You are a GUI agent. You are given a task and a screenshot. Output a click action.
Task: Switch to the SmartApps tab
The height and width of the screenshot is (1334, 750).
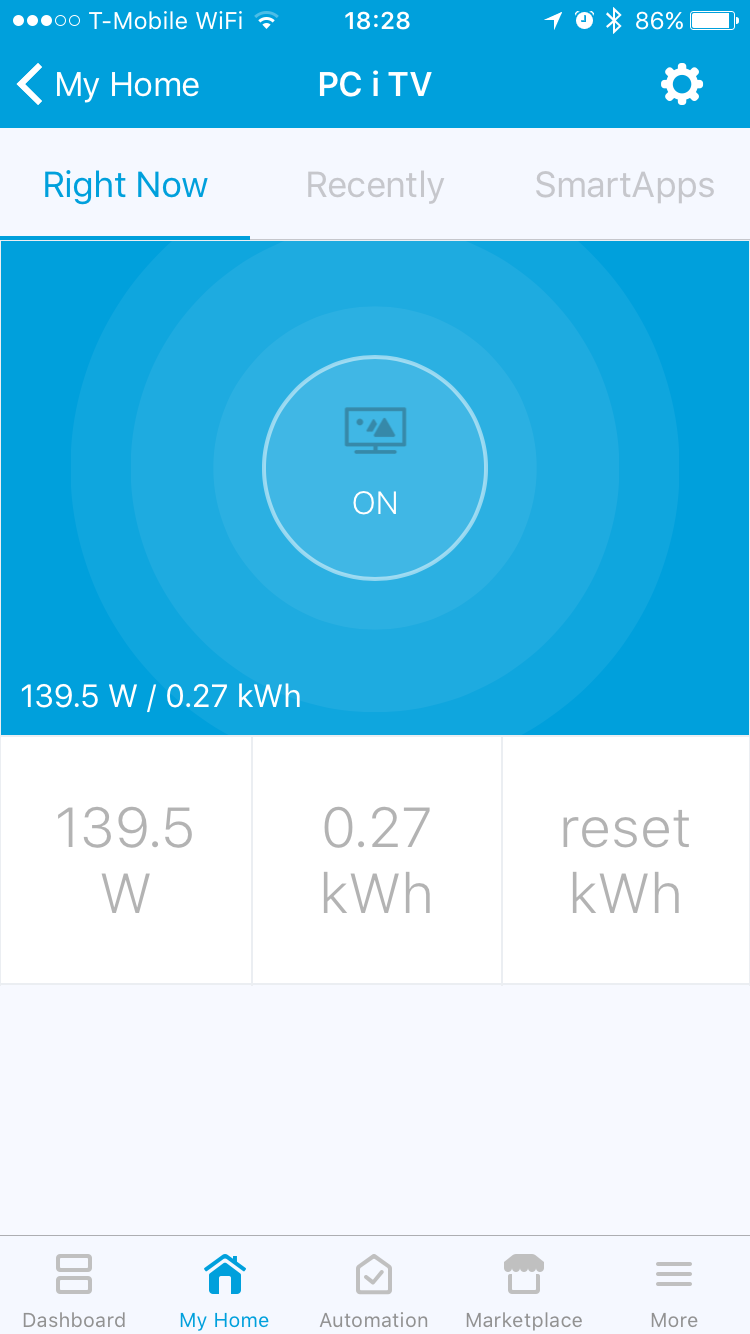625,185
